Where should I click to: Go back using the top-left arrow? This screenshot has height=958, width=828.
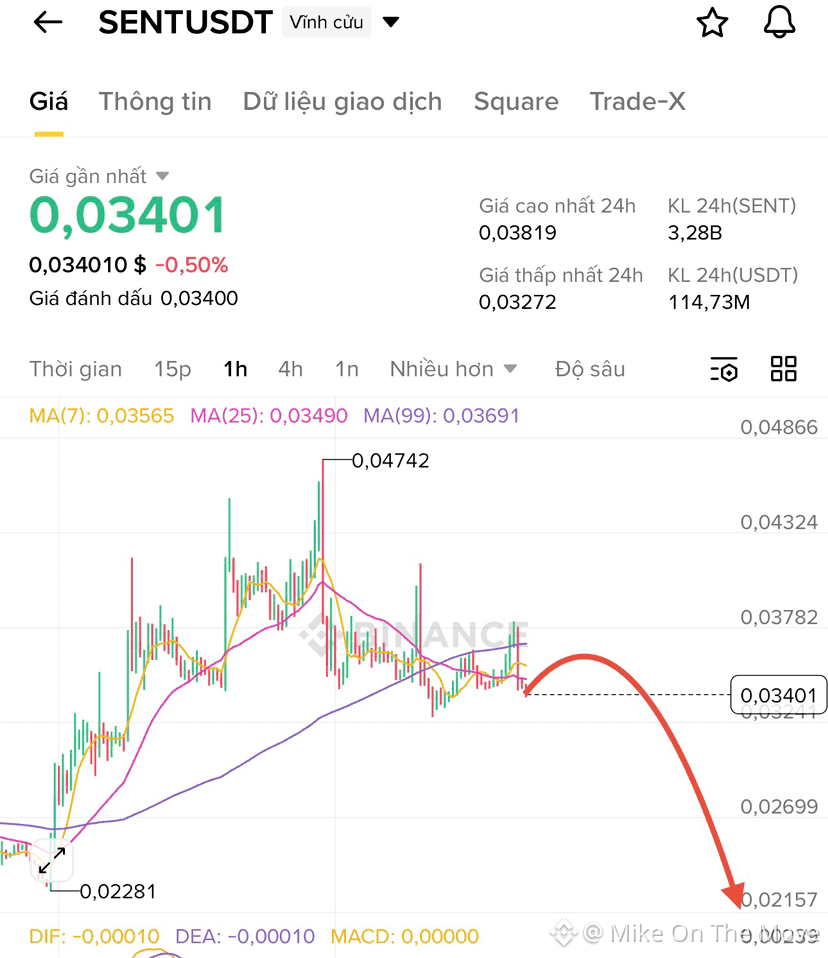tap(48, 23)
